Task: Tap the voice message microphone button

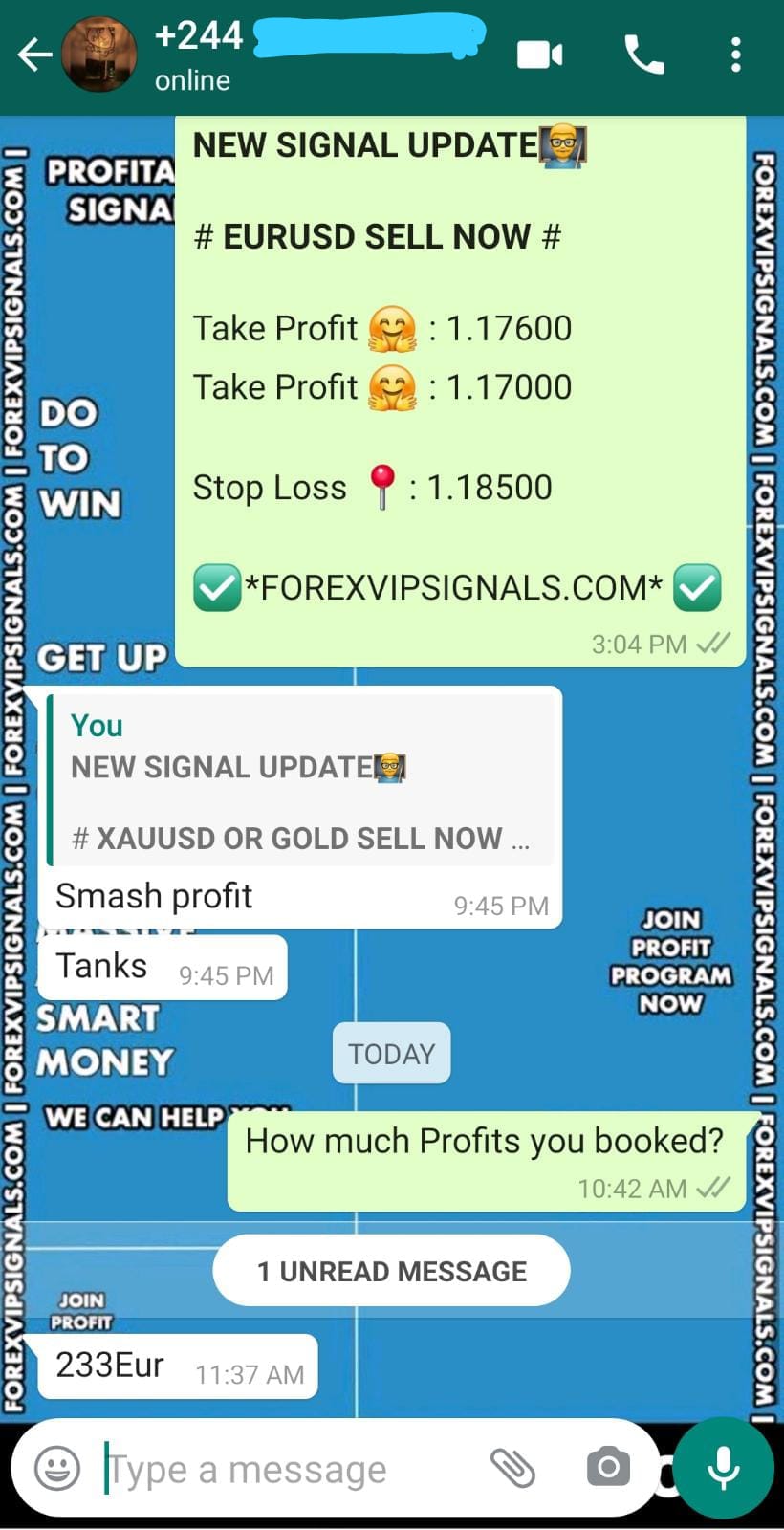Action: pos(724,1468)
